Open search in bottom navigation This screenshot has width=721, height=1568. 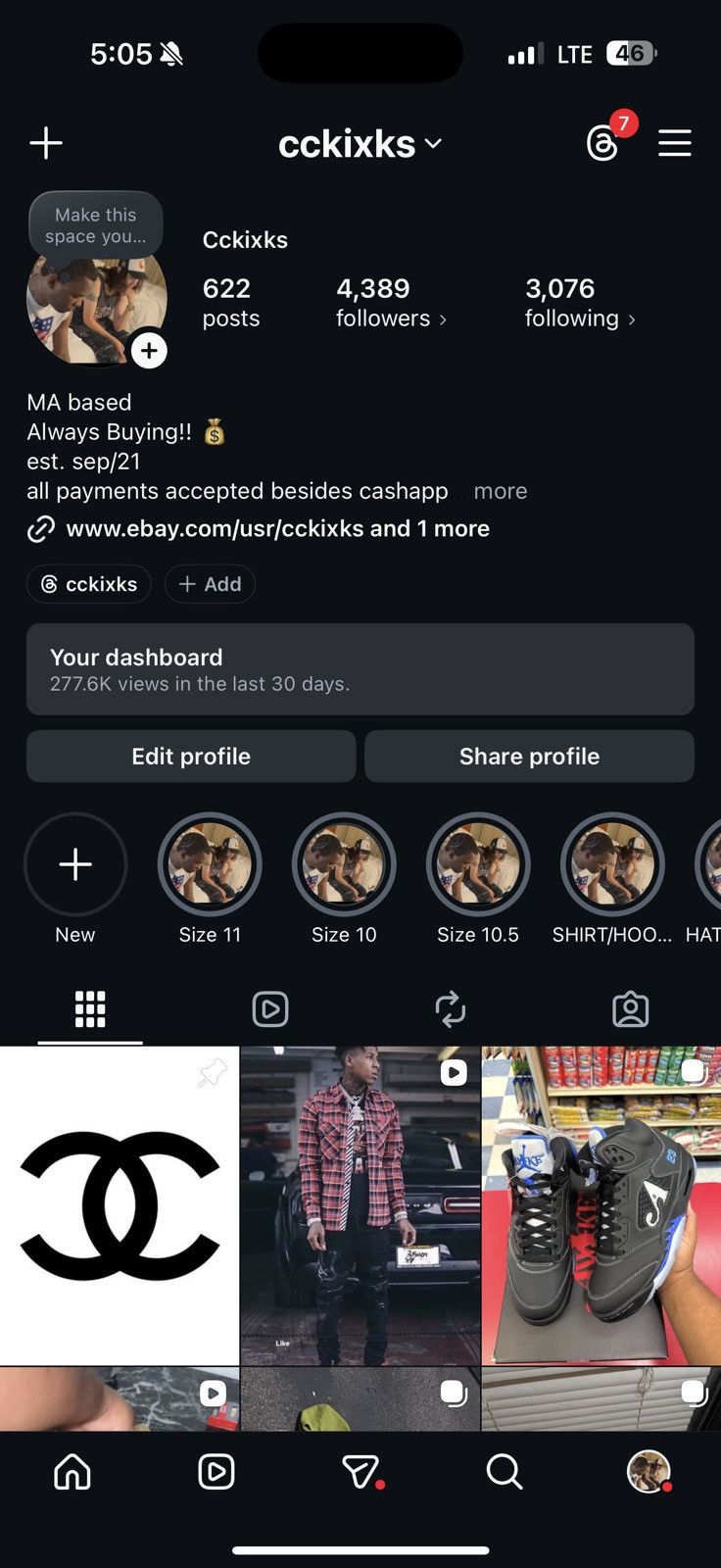[505, 1471]
